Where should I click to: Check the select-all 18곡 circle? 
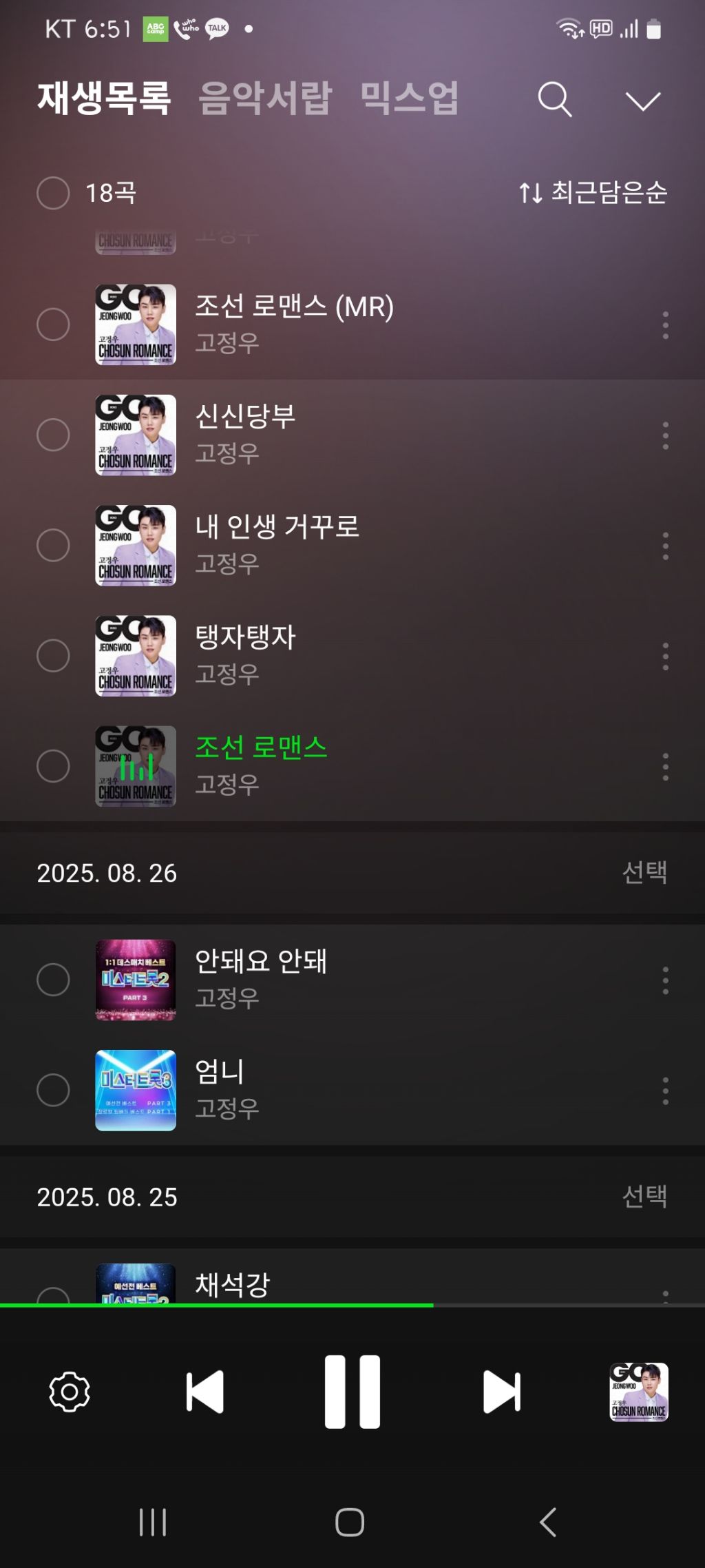point(53,193)
